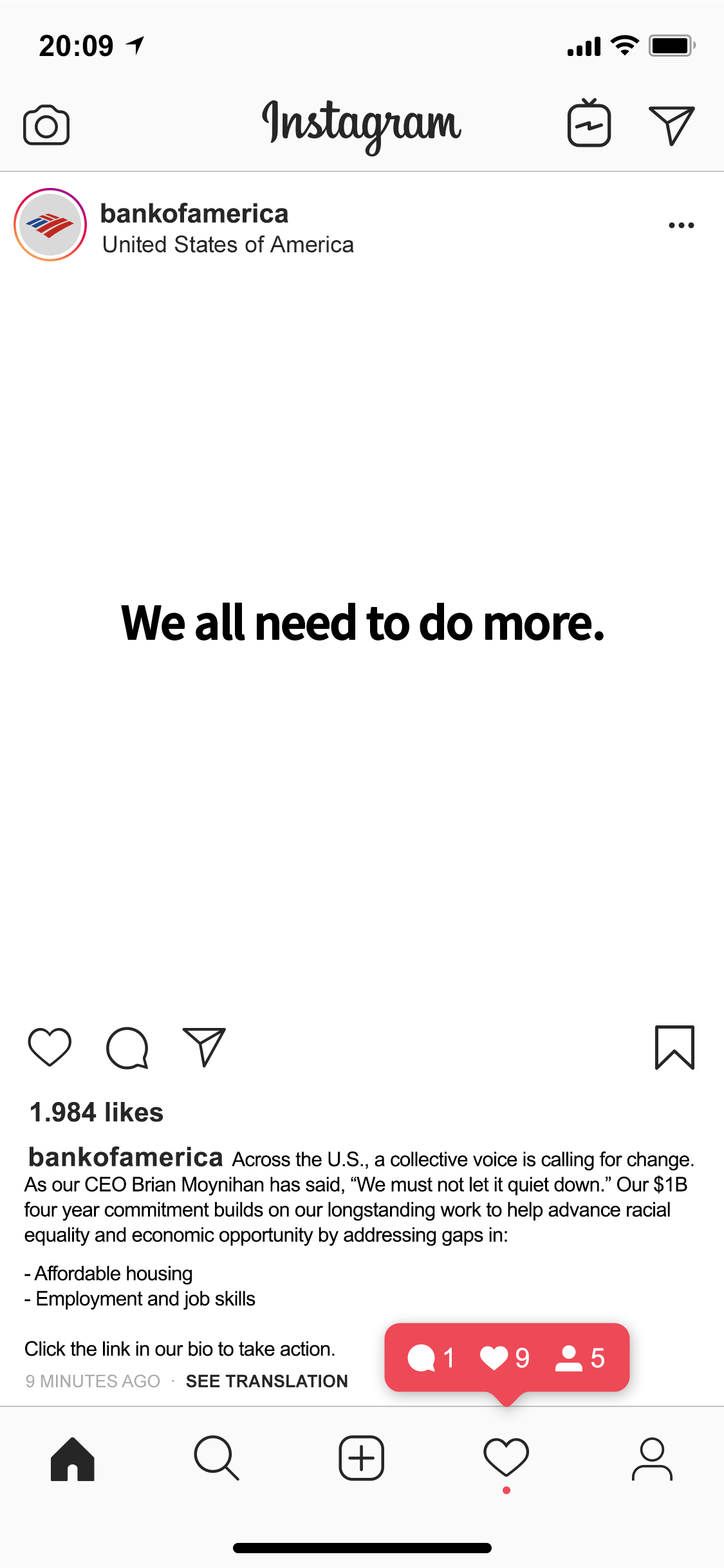
Task: View the list of 1.984 likes
Action: point(97,1112)
